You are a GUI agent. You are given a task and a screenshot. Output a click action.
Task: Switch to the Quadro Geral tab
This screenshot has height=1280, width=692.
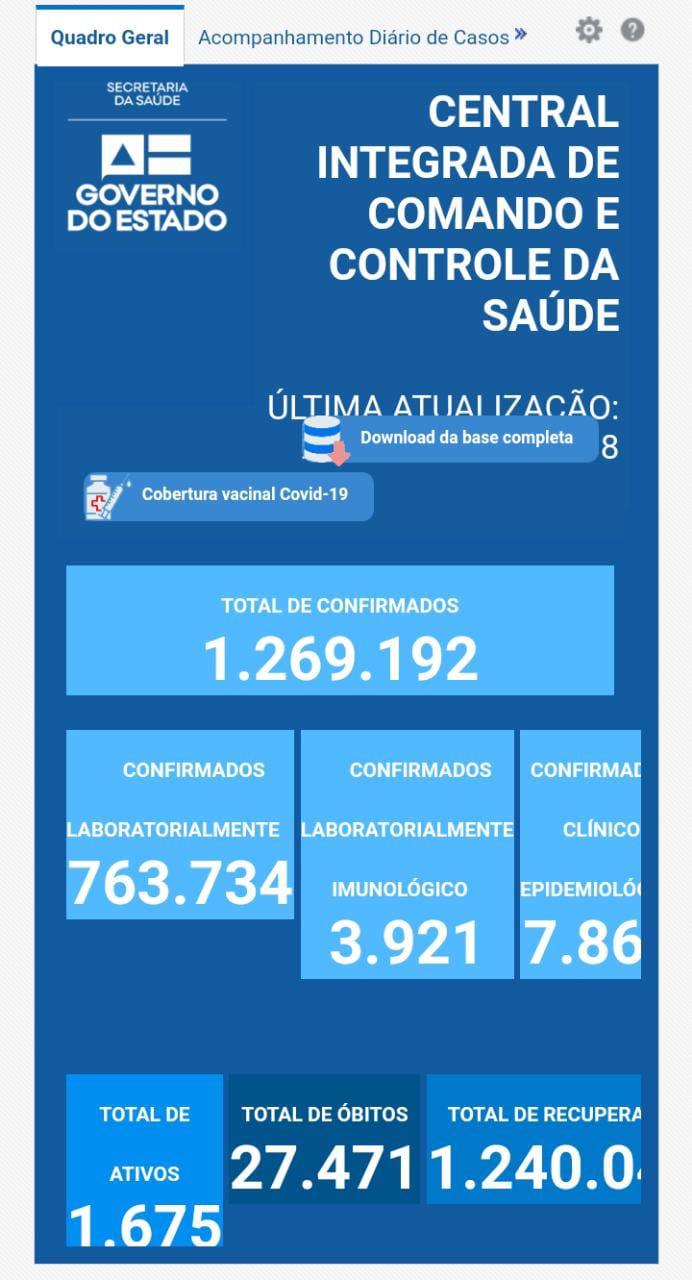point(110,38)
